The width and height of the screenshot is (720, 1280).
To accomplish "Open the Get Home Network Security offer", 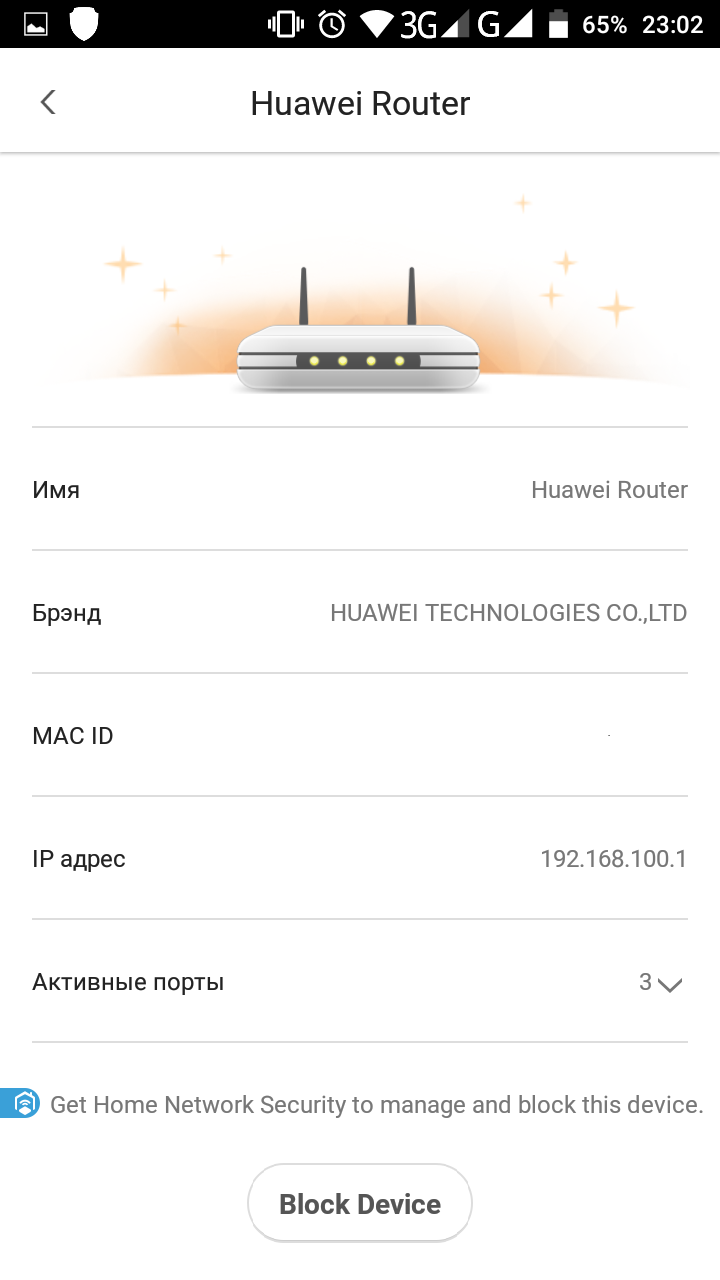I will (376, 1105).
